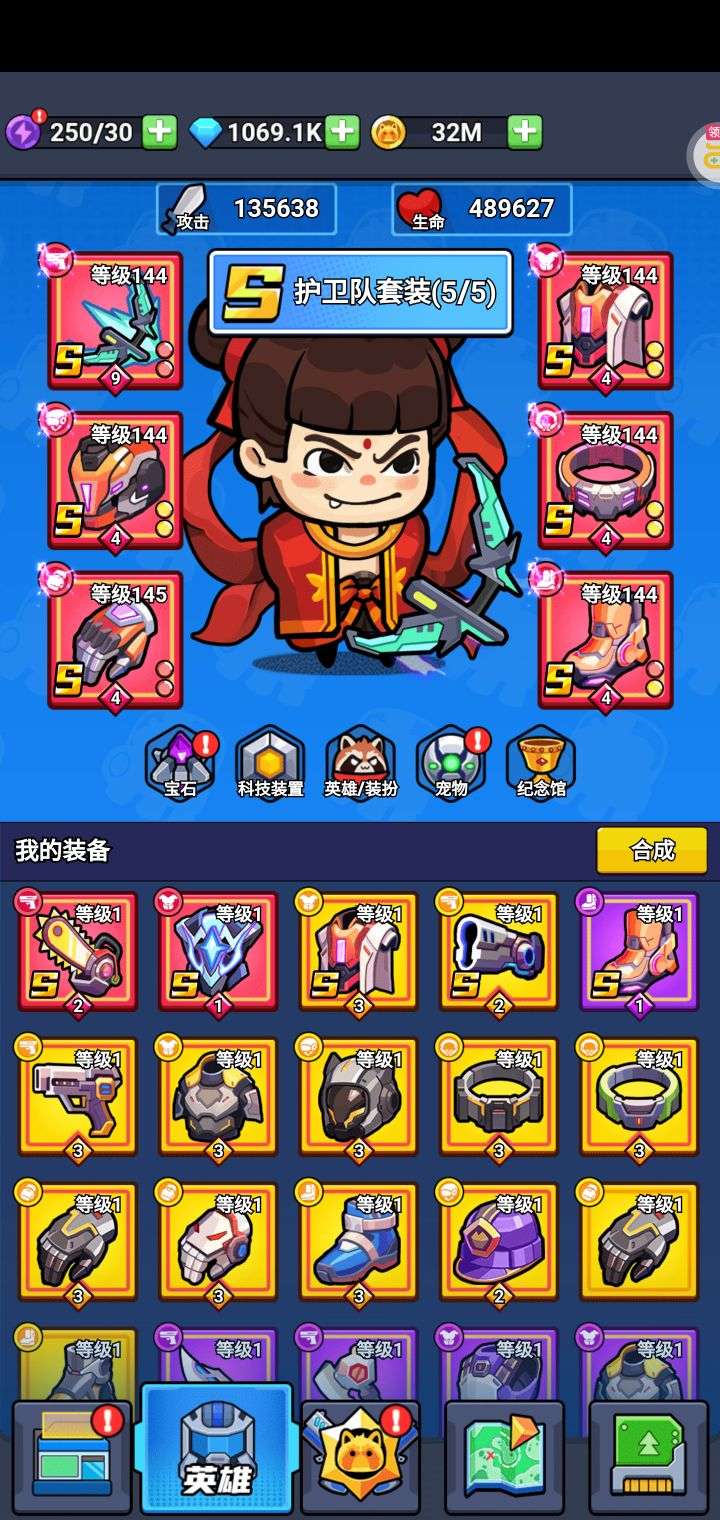The height and width of the screenshot is (1520, 720).
Task: Add more diamonds with the plus button
Action: tap(342, 131)
